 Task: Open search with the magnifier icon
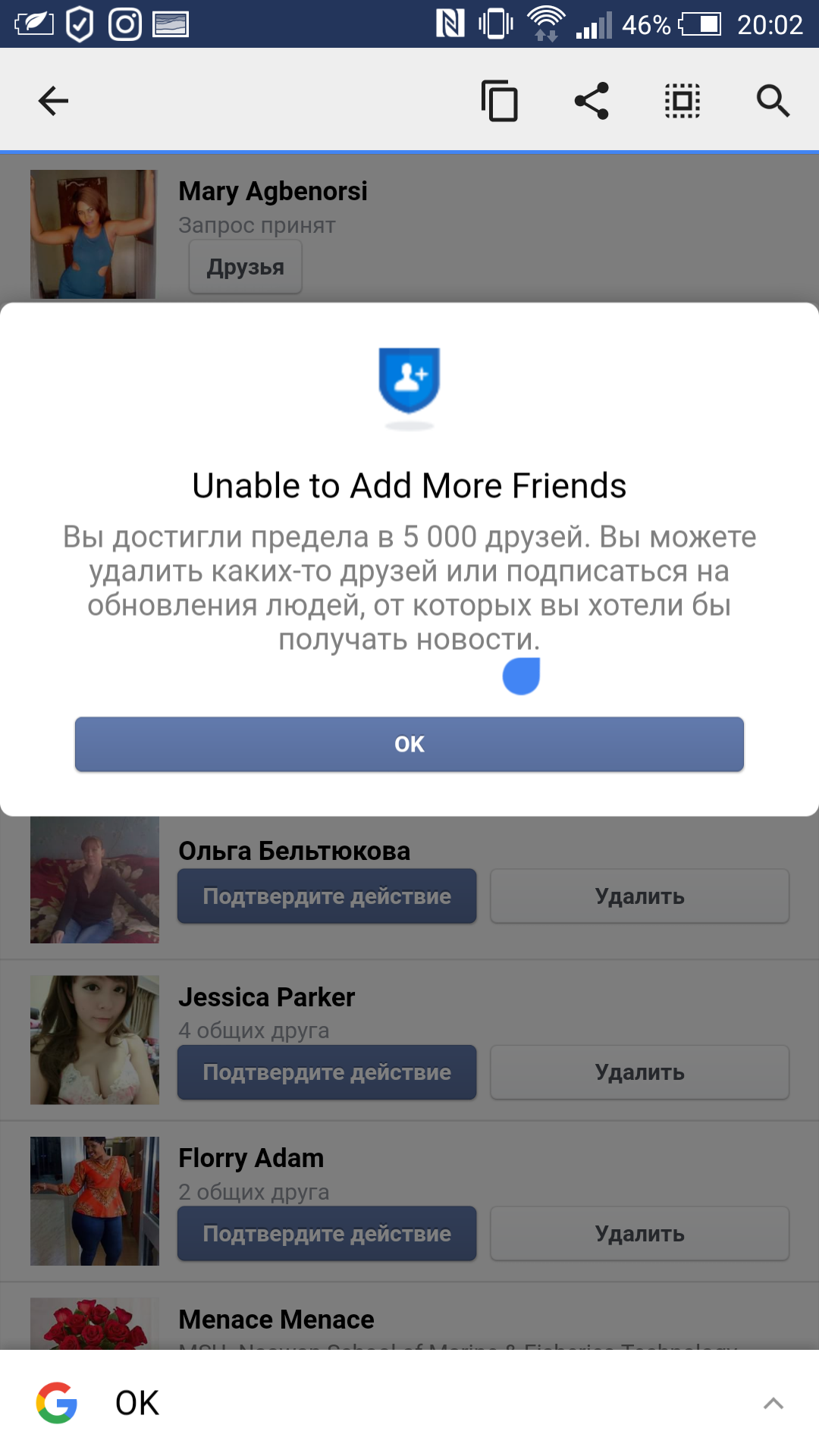[x=773, y=101]
